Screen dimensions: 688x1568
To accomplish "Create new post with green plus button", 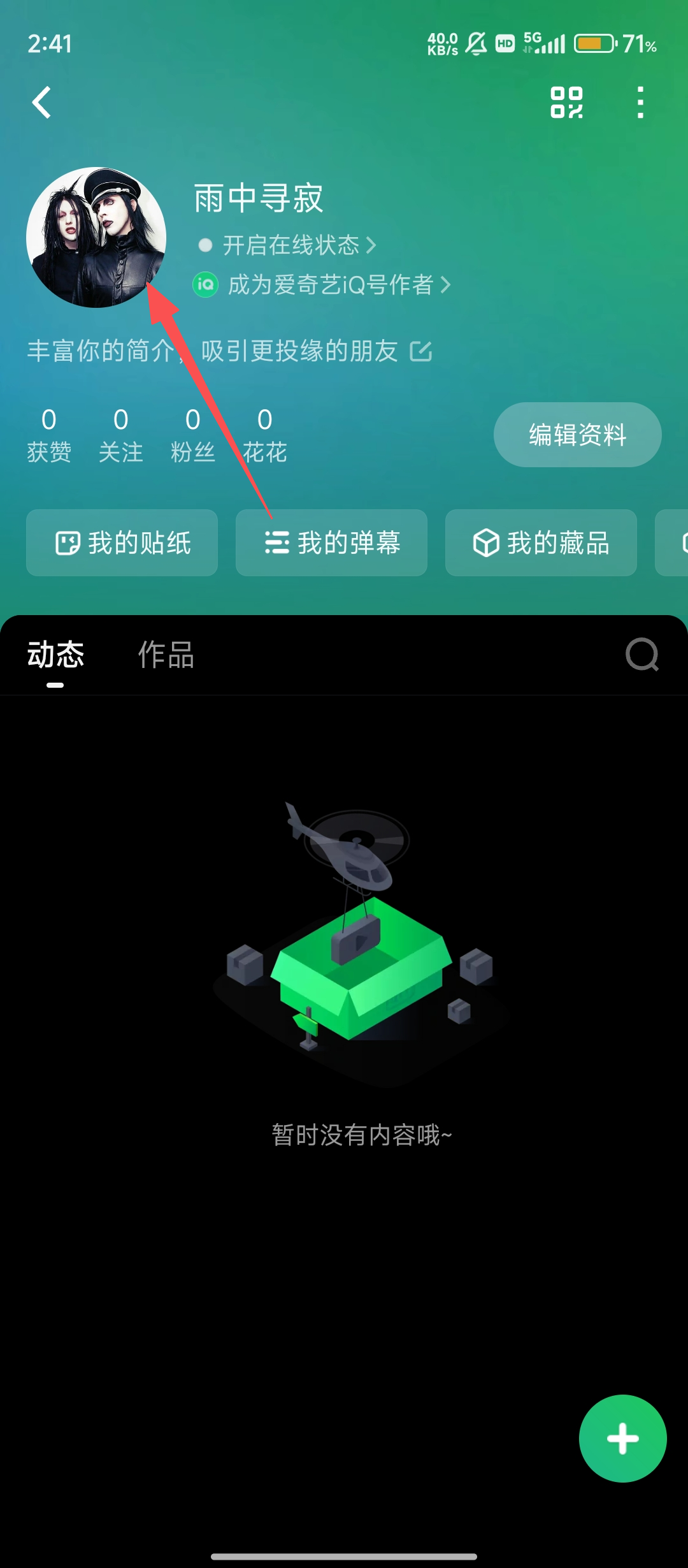I will tap(622, 1439).
